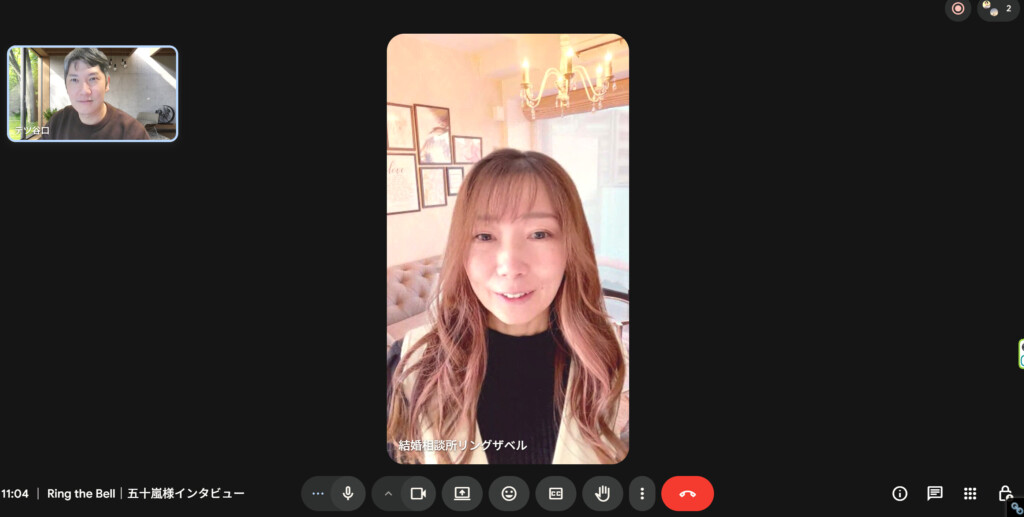Tap the recording indicator icon
1024x517 pixels.
click(957, 9)
